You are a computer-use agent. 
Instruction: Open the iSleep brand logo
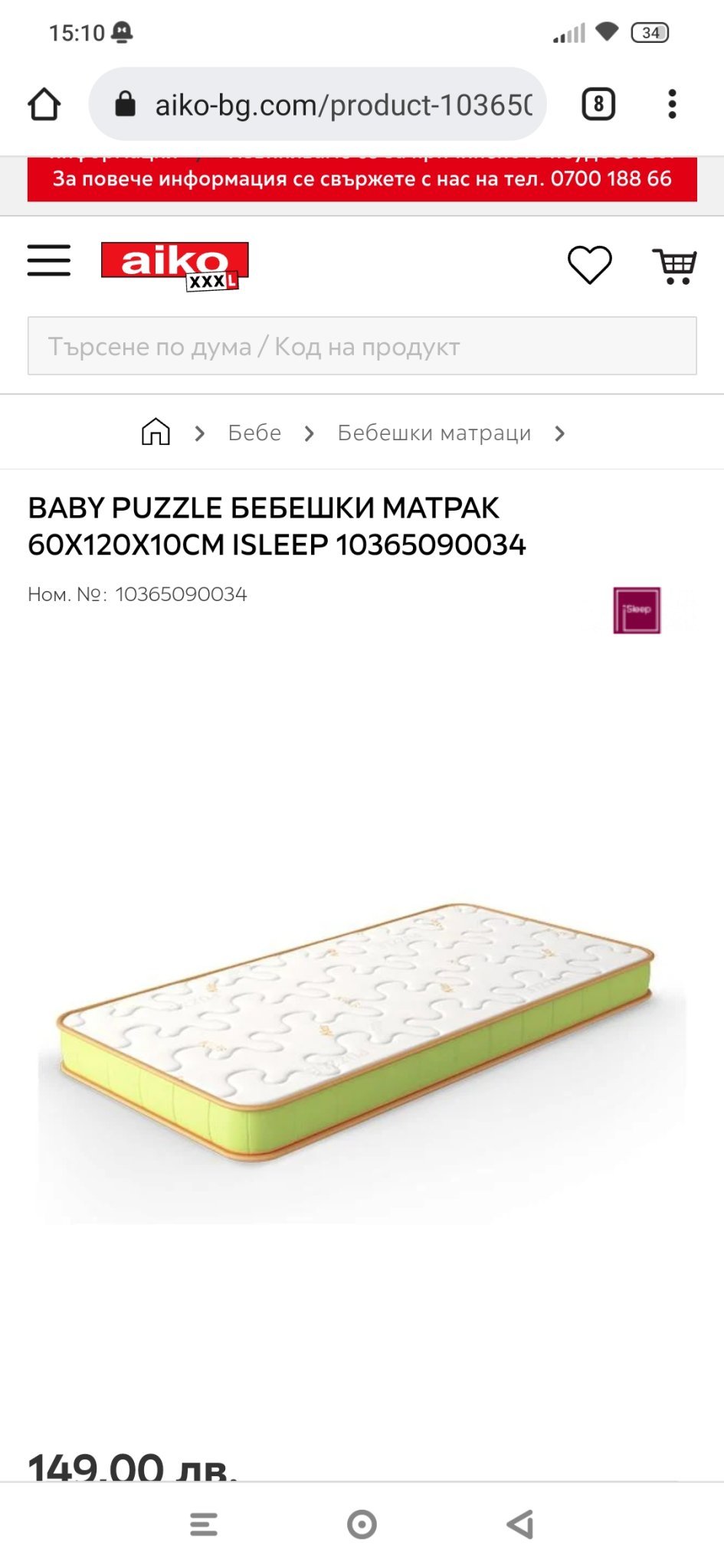point(637,610)
